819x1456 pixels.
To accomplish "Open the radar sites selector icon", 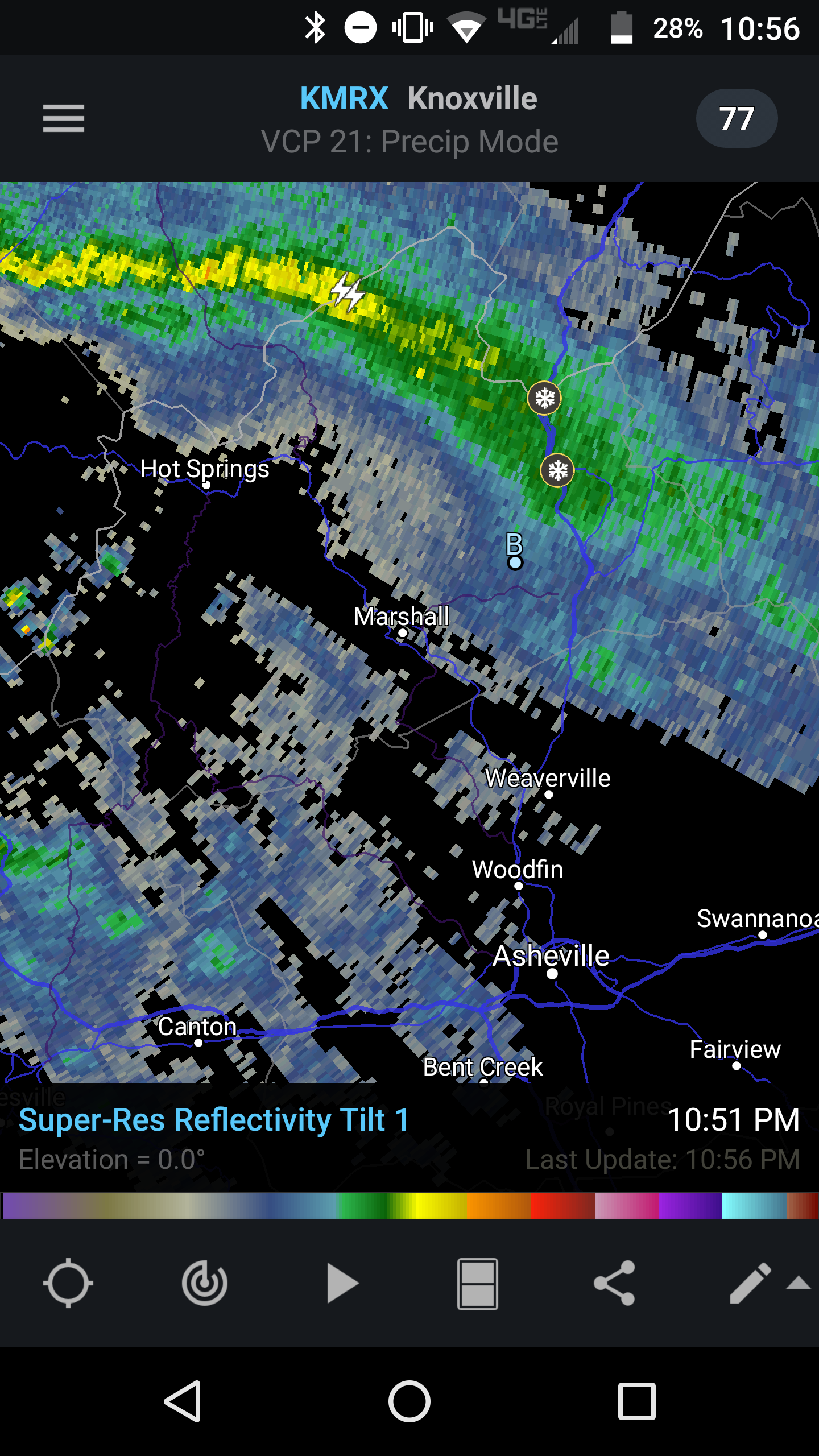I will [x=205, y=1283].
